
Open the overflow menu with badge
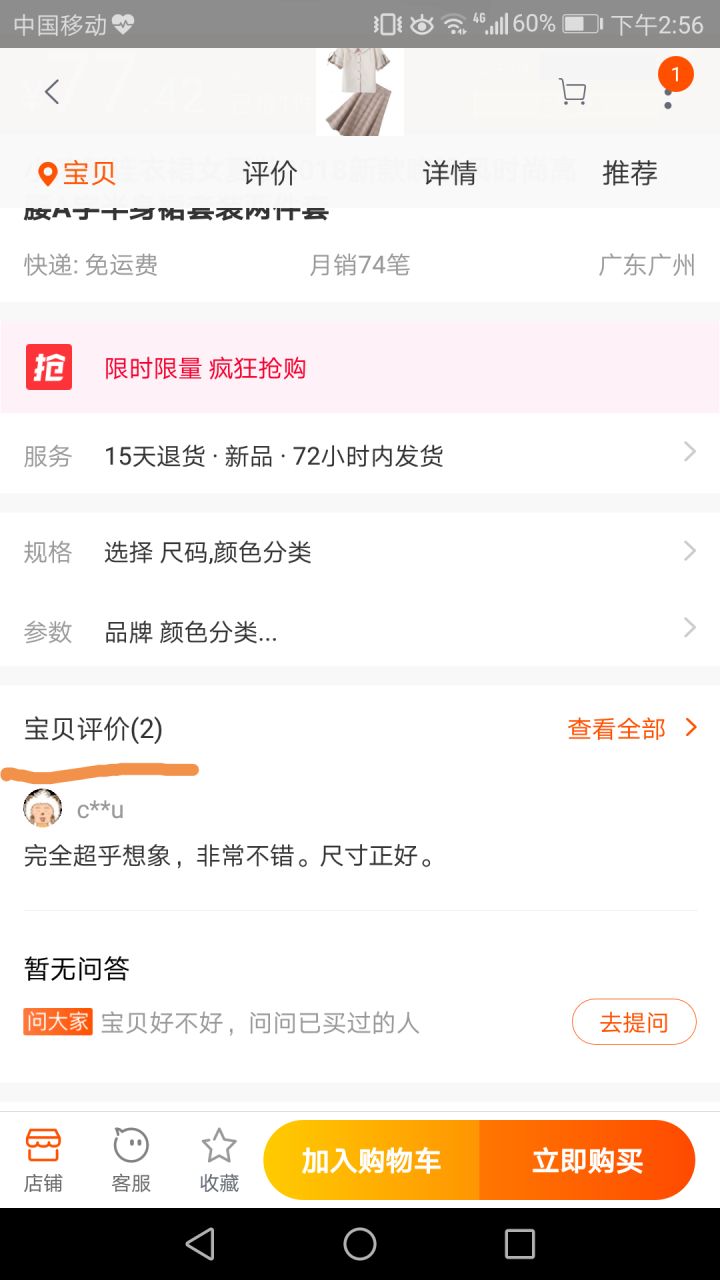coord(668,90)
